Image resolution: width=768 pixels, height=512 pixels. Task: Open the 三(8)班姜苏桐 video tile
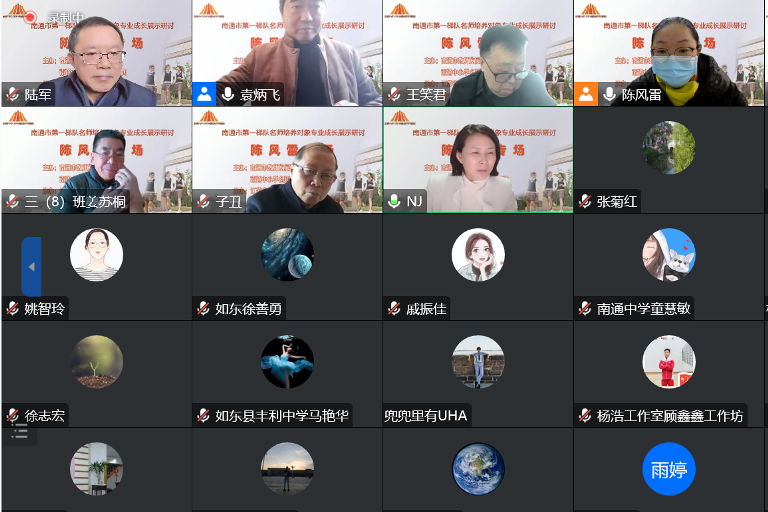click(x=96, y=160)
